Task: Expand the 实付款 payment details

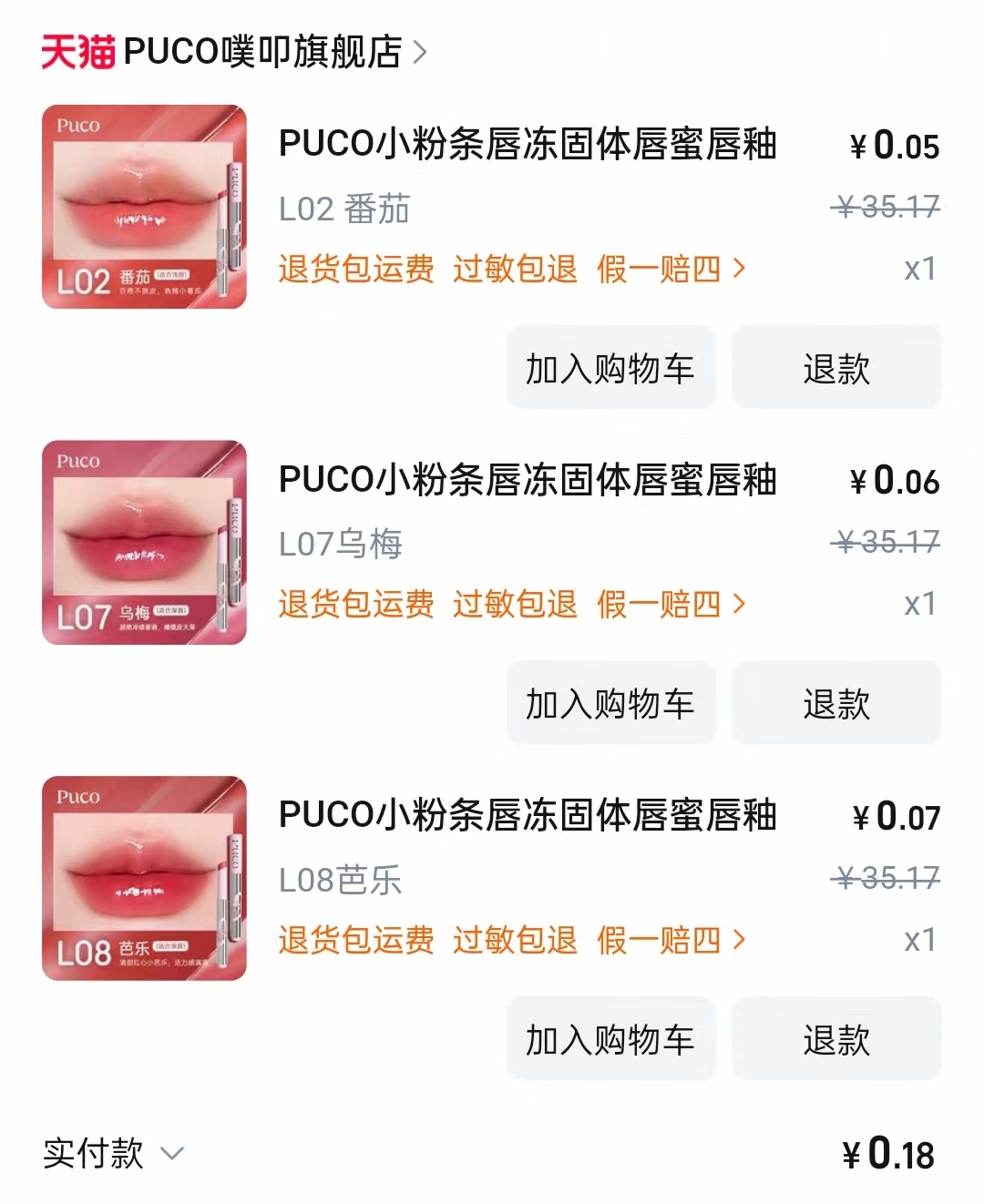Action: coord(171,1157)
